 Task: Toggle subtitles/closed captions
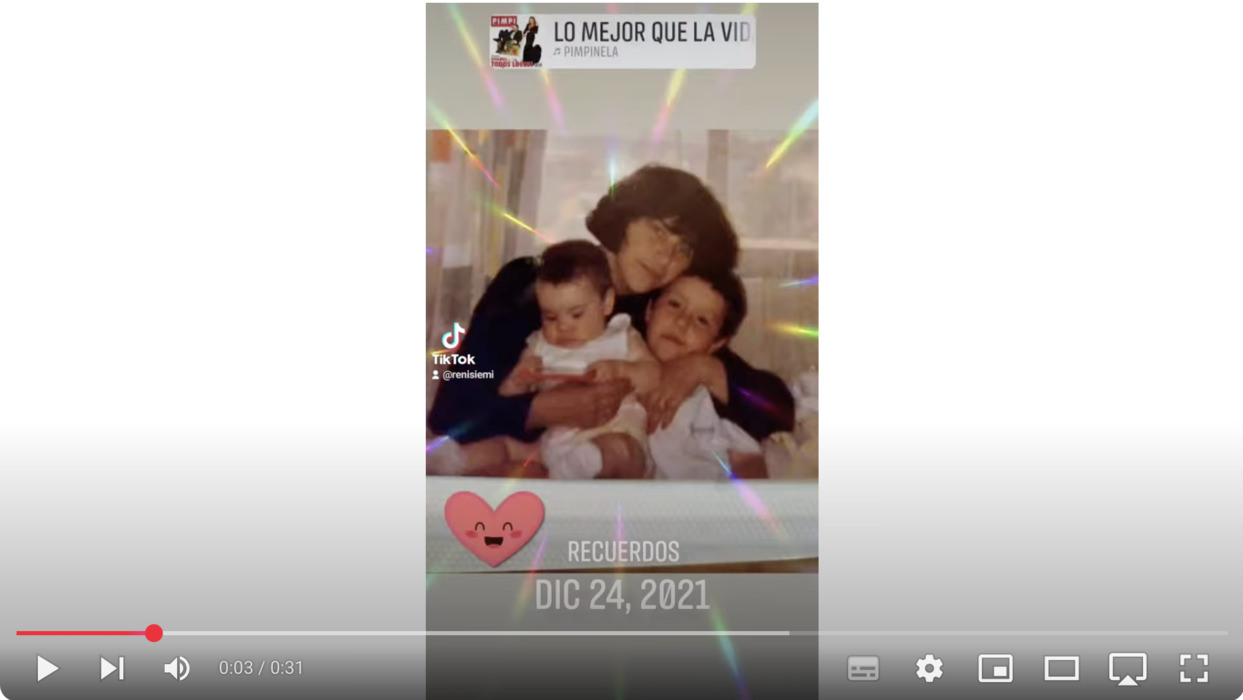tap(863, 668)
